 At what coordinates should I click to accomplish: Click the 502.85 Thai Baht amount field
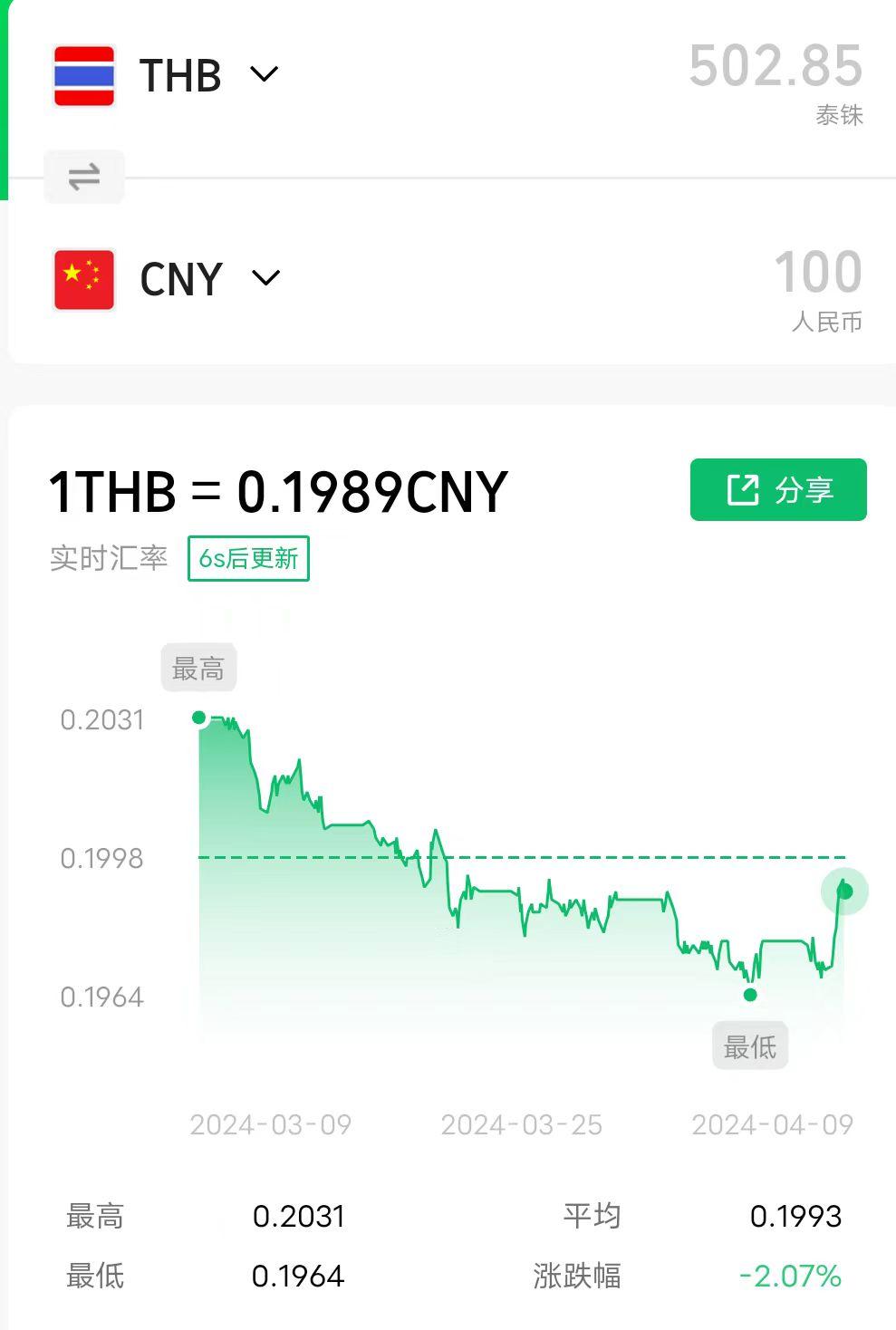pos(776,65)
